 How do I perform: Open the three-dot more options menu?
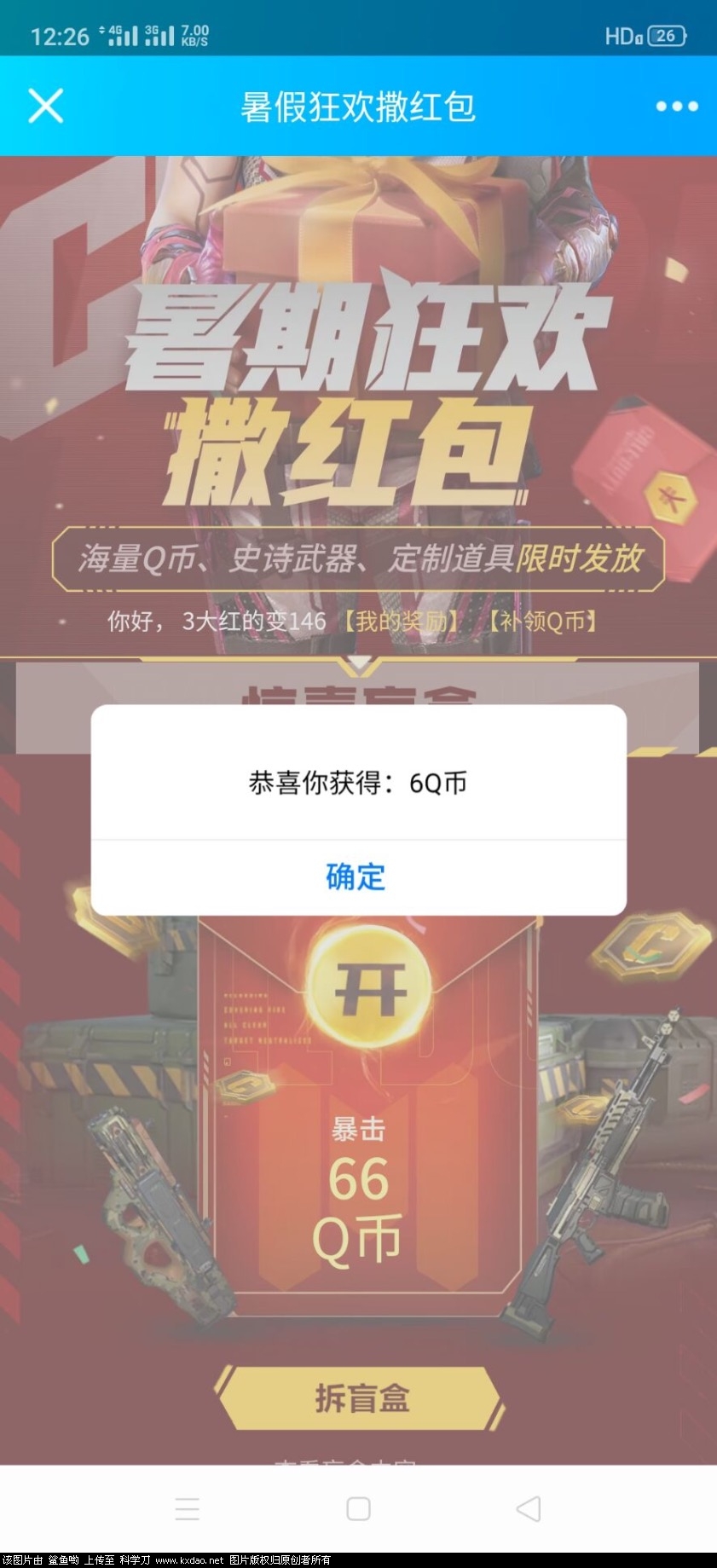point(676,107)
